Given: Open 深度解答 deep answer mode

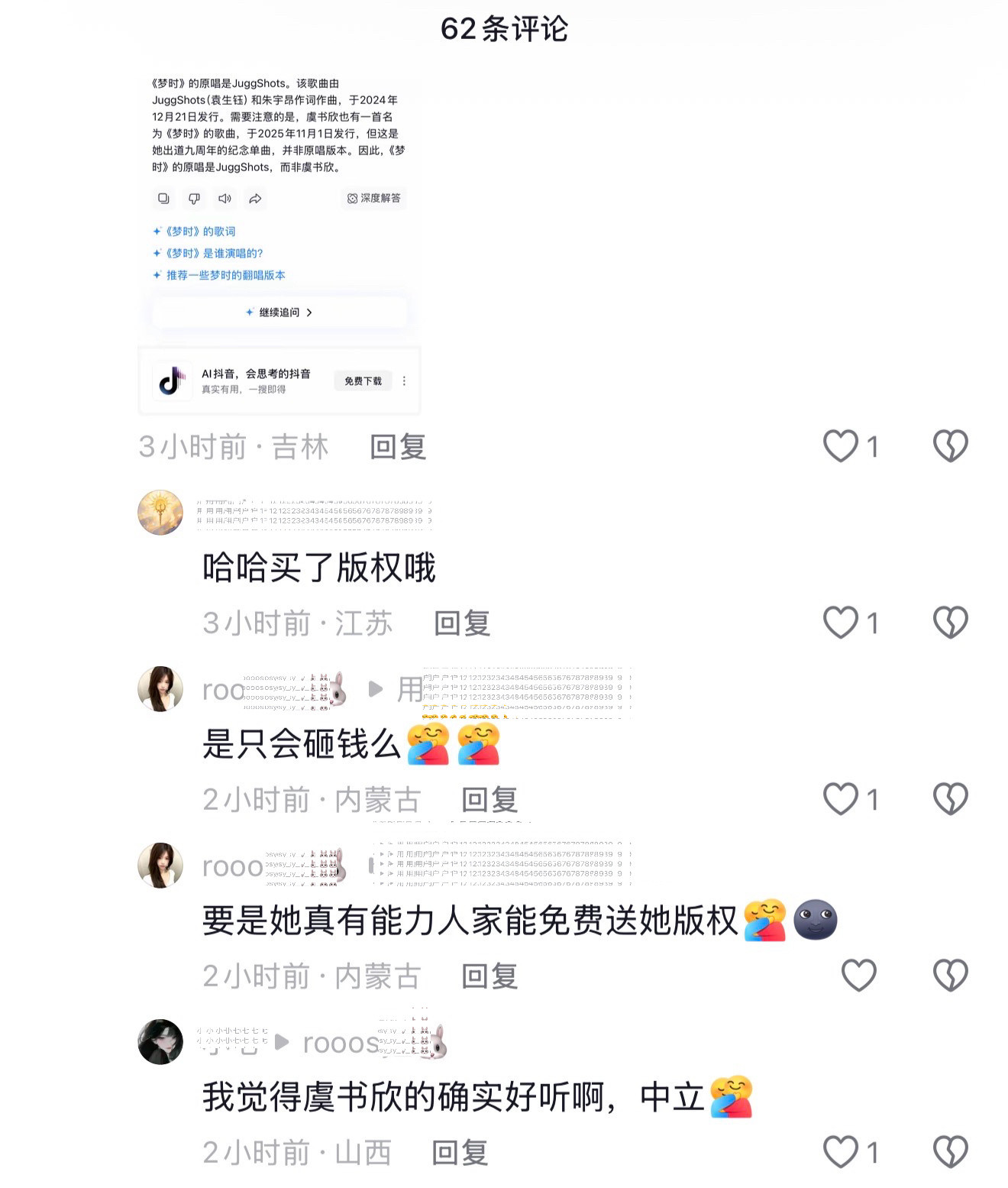Looking at the screenshot, I should pos(373,199).
